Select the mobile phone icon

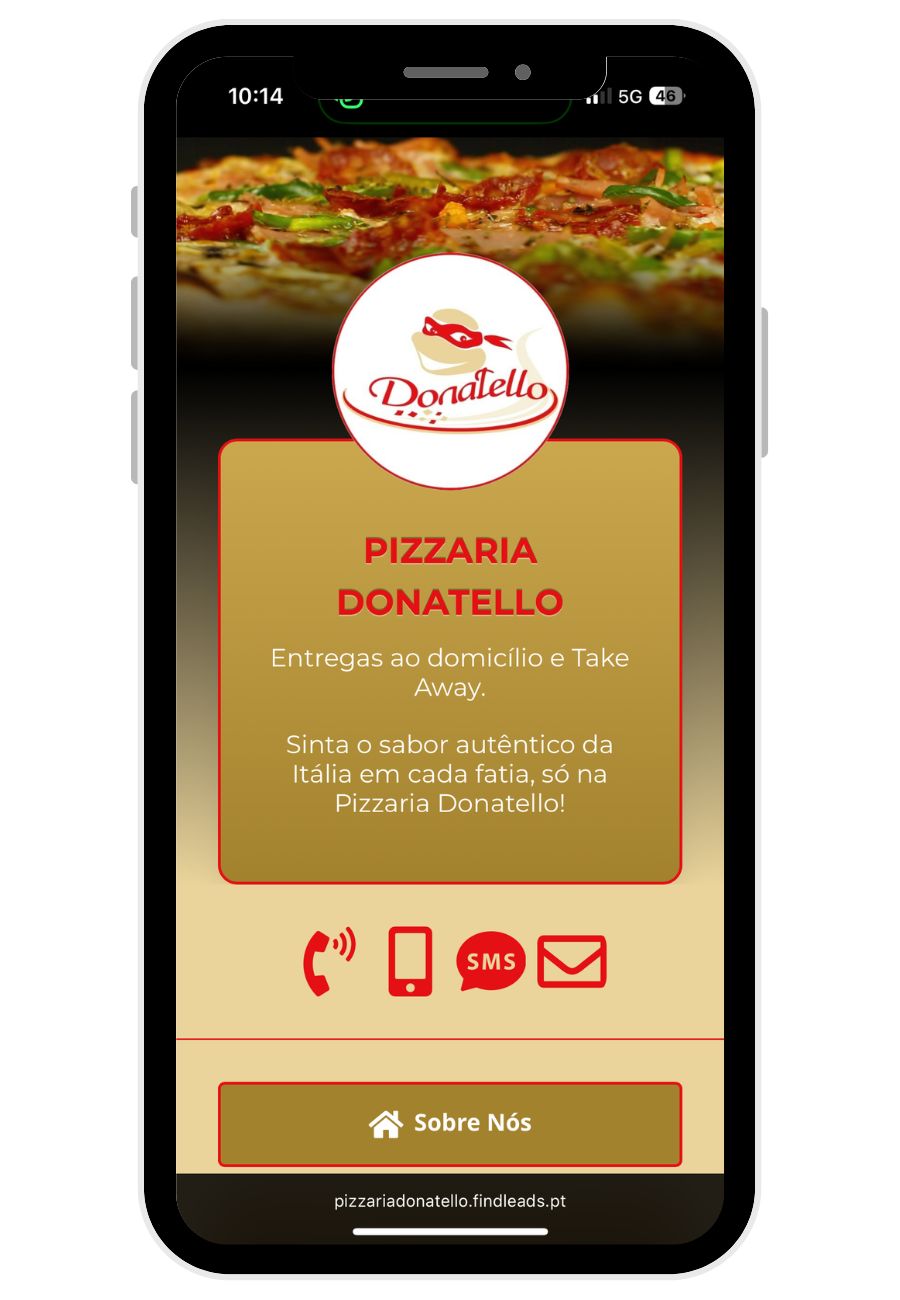pos(408,962)
